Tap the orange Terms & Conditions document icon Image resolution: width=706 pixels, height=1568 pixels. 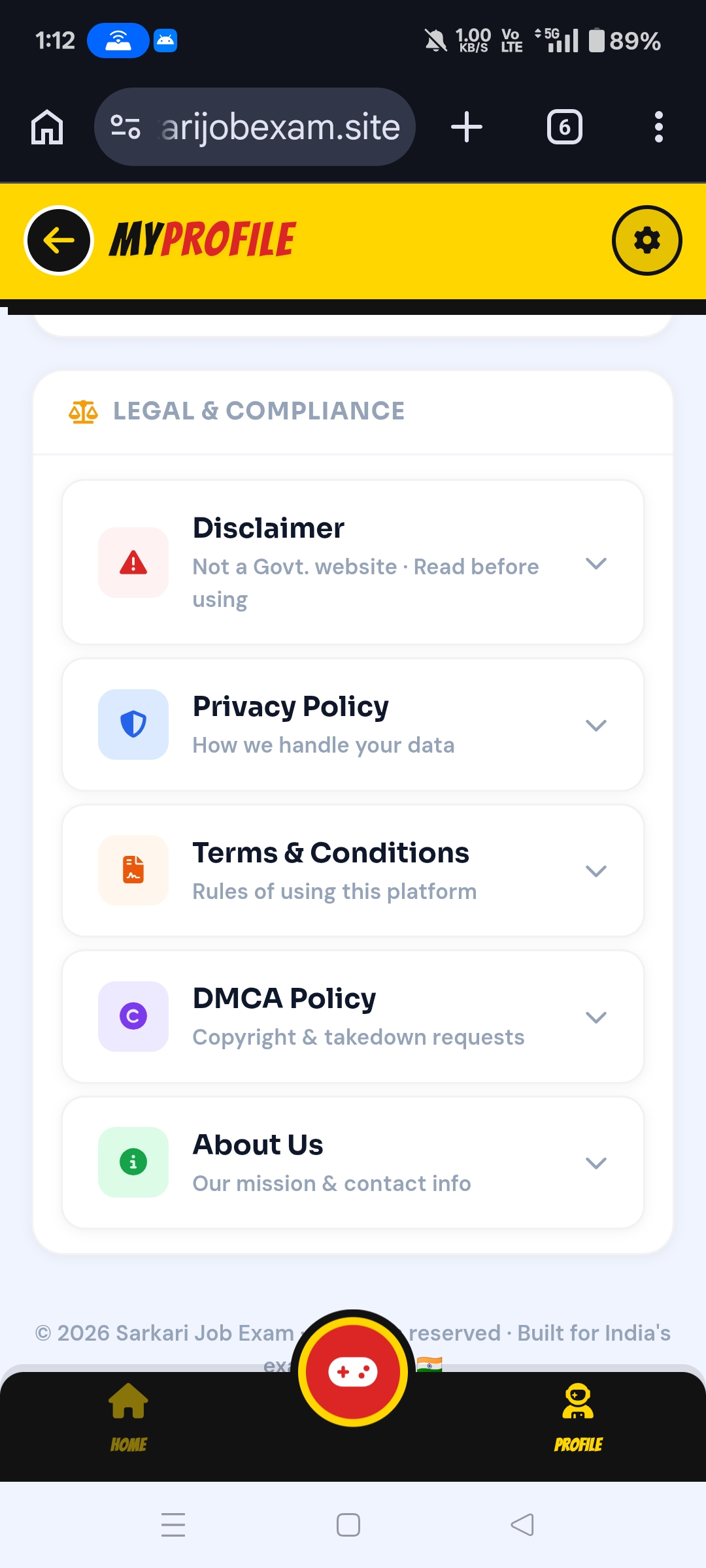[133, 870]
